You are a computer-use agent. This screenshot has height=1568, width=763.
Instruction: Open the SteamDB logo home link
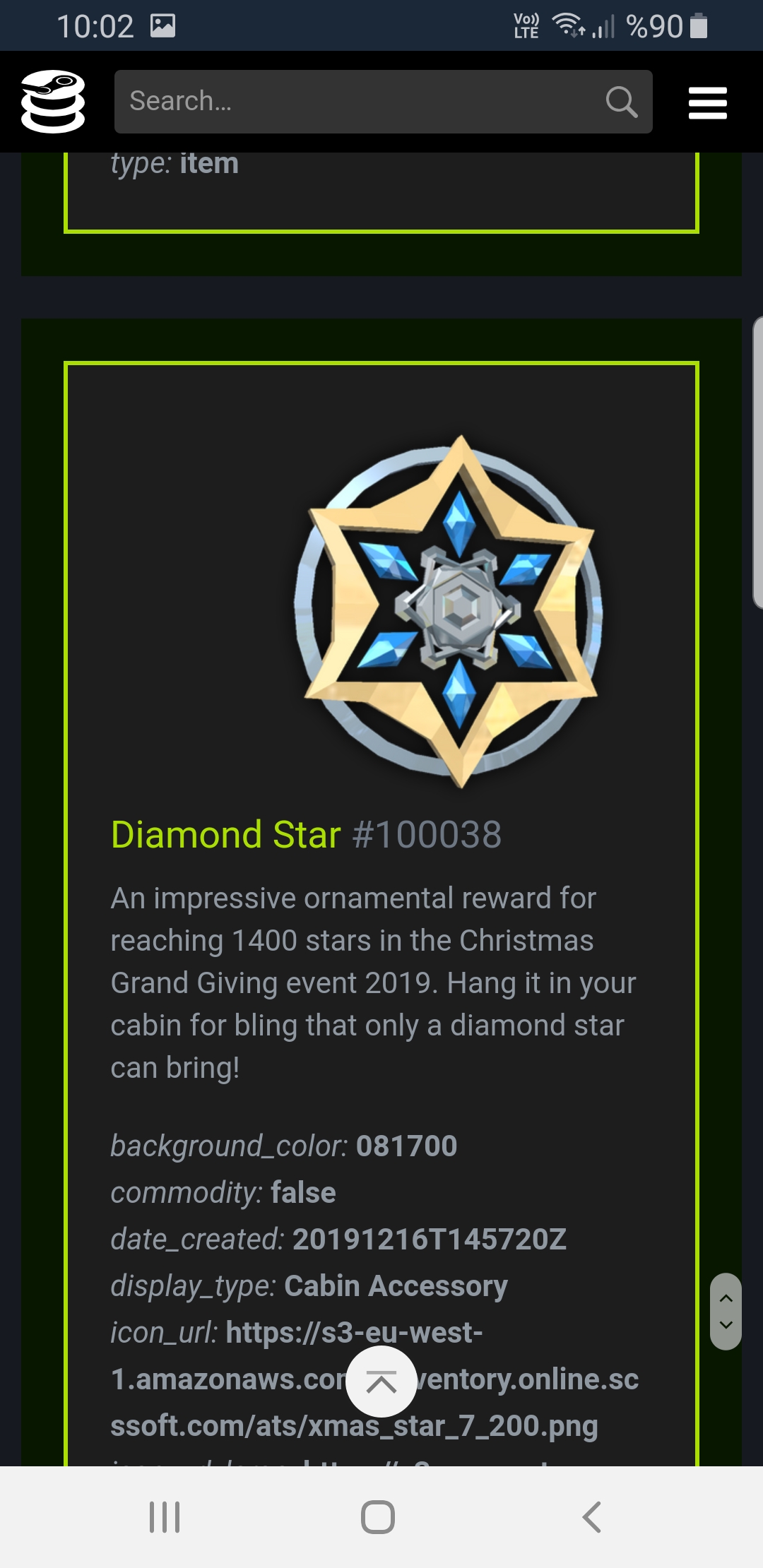pyautogui.click(x=53, y=102)
